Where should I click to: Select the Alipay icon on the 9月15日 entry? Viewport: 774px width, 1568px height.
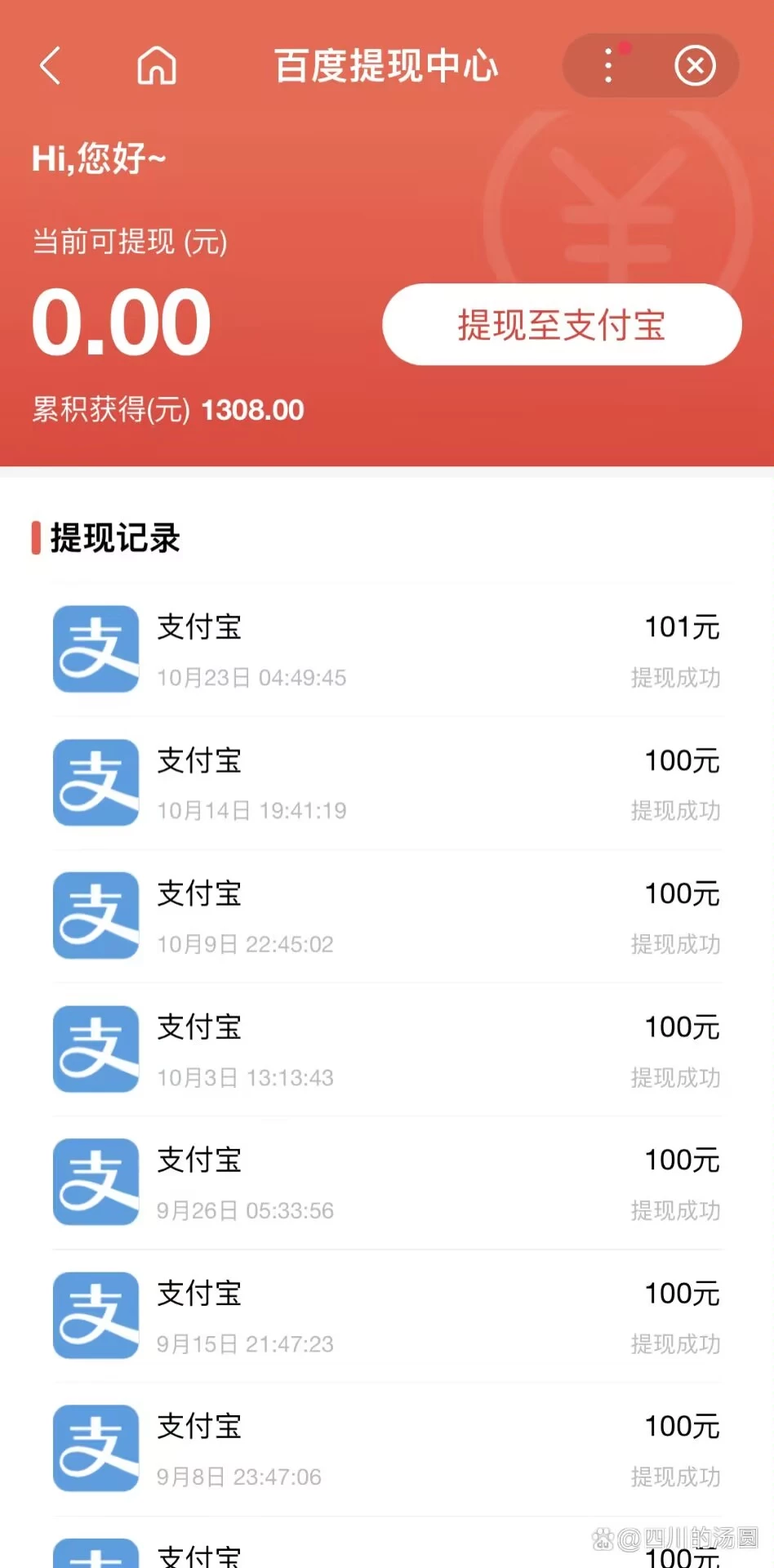pyautogui.click(x=96, y=1315)
